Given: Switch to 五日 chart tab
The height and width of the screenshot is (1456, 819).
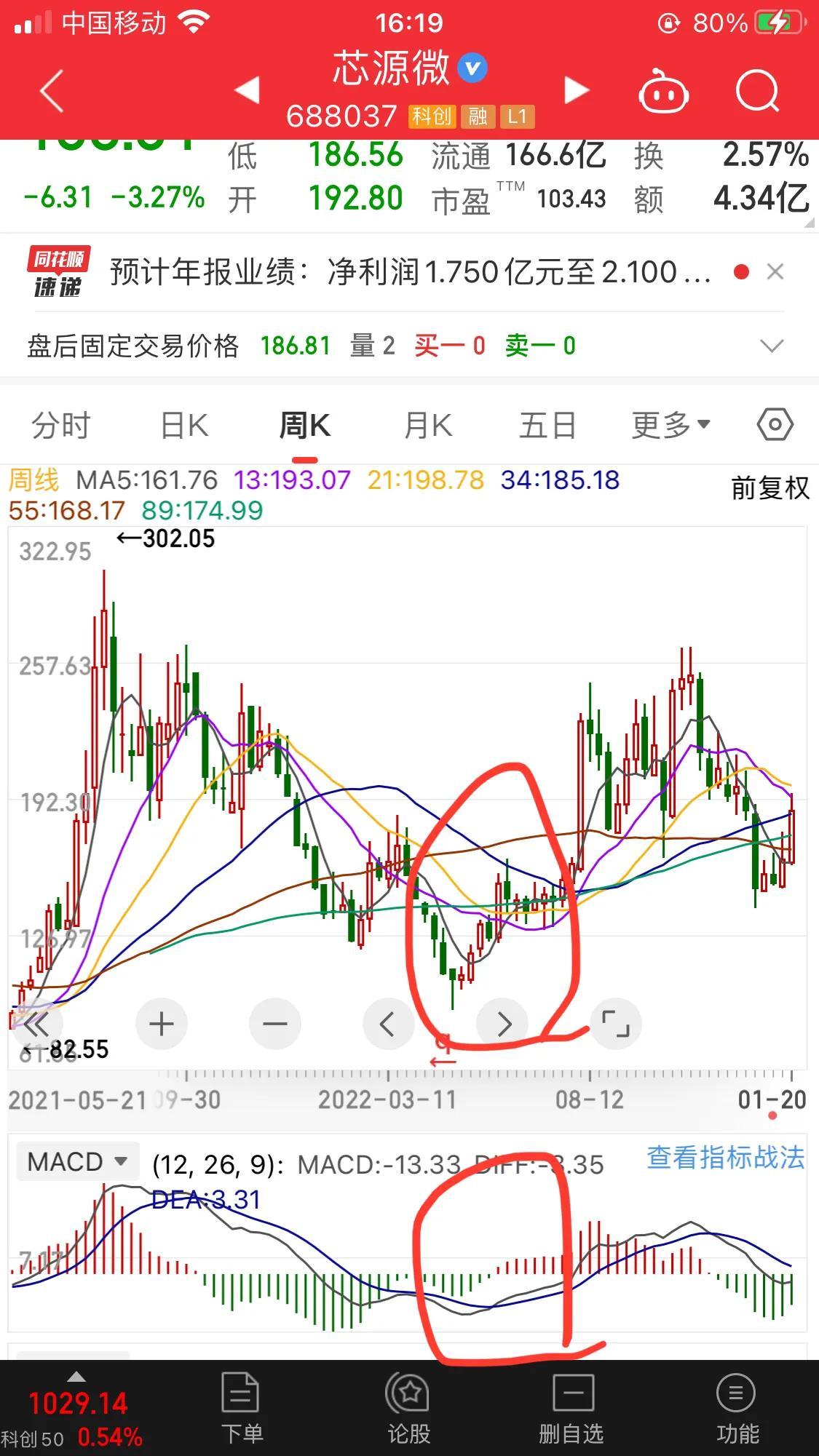Looking at the screenshot, I should click(x=547, y=426).
